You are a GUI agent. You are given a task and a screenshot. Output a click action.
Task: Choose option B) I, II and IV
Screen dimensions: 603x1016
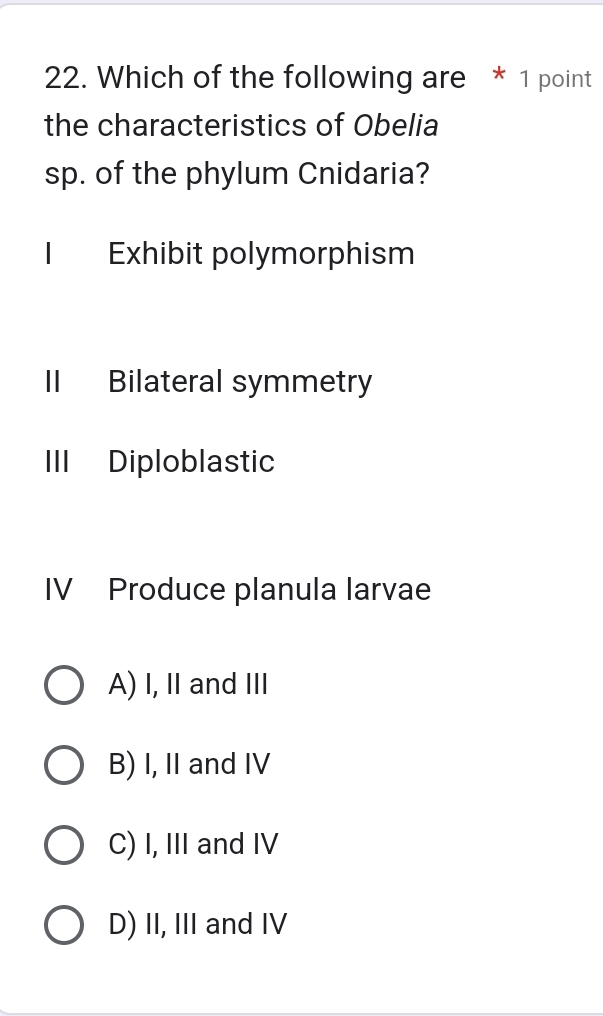click(x=63, y=765)
